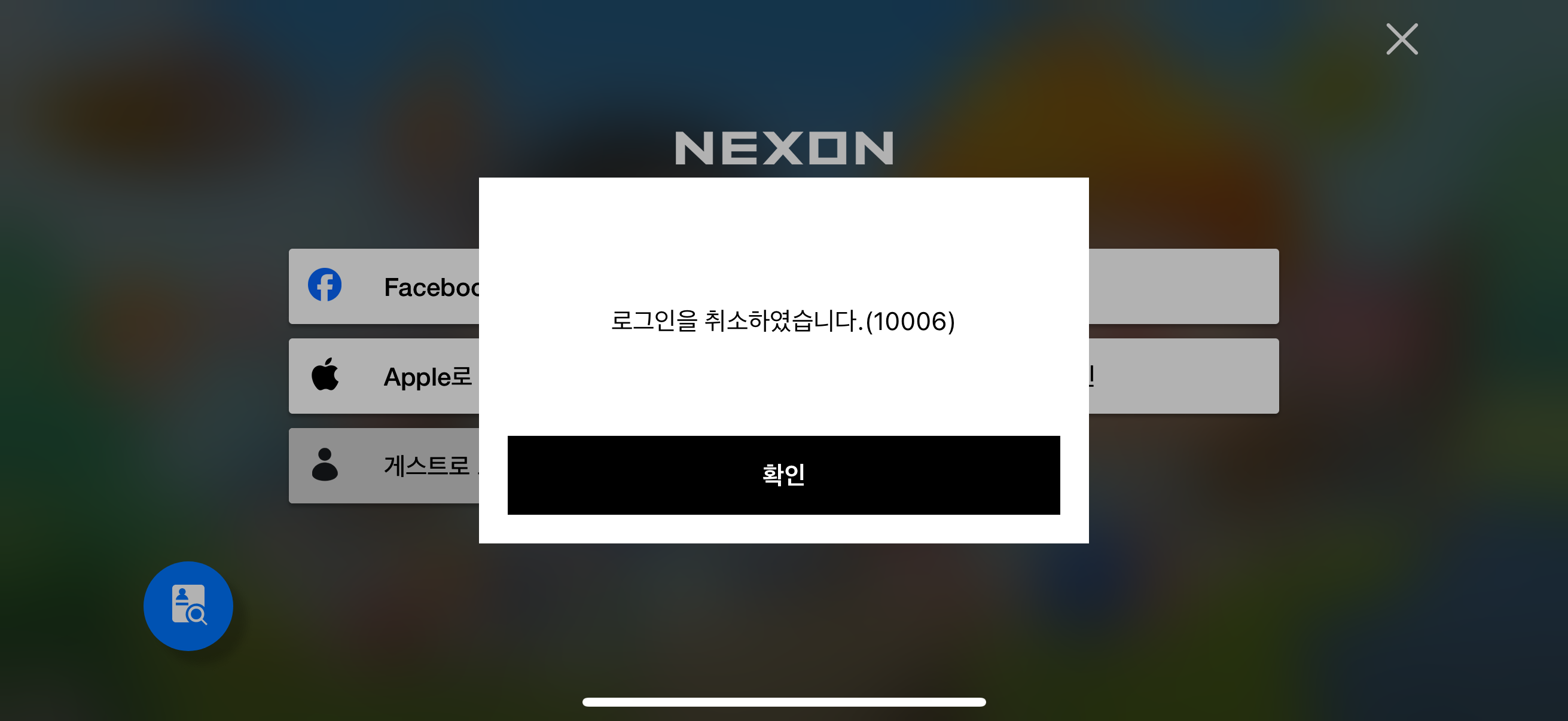Log in as guest (게스트로)
Image resolution: width=1568 pixels, height=721 pixels.
[x=385, y=466]
